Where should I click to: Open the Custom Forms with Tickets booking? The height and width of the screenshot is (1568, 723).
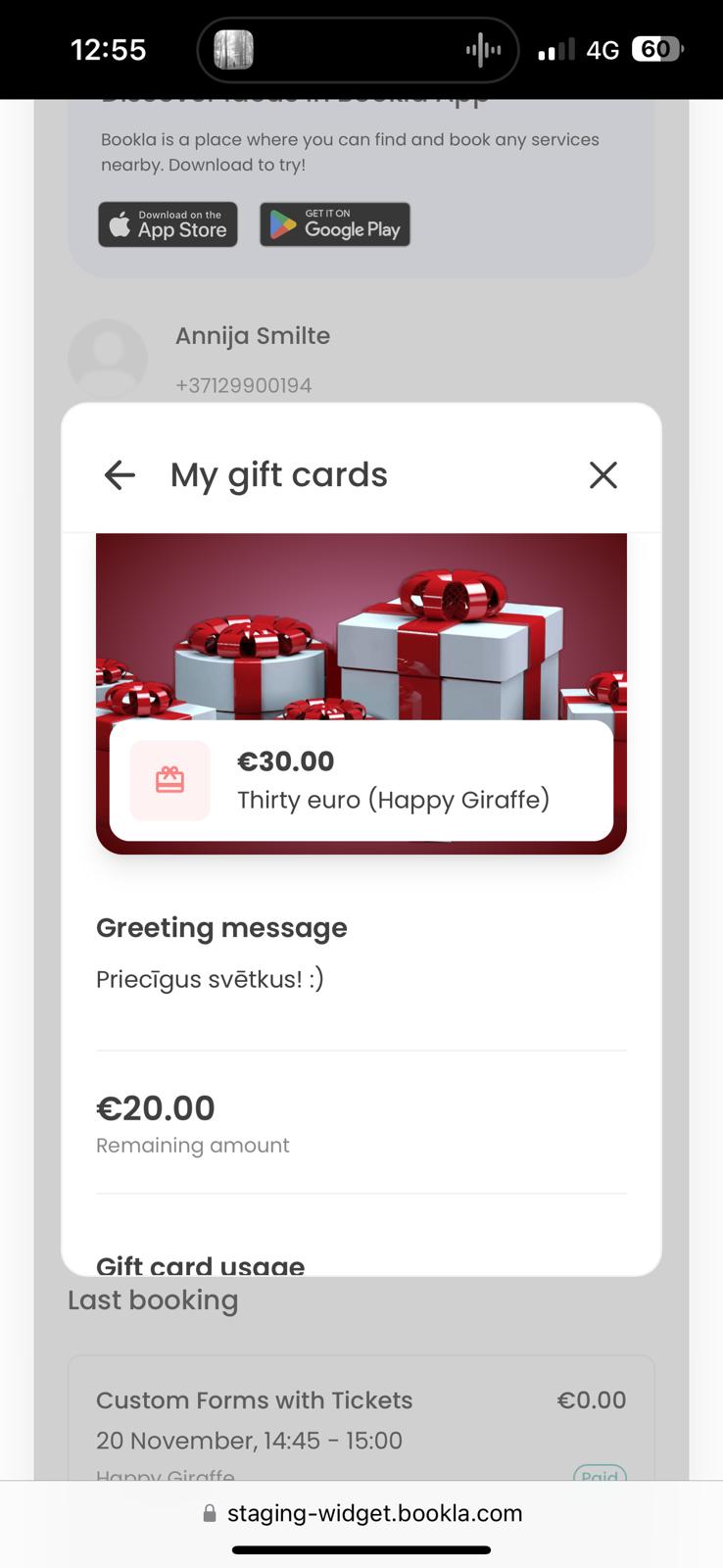coord(254,1399)
